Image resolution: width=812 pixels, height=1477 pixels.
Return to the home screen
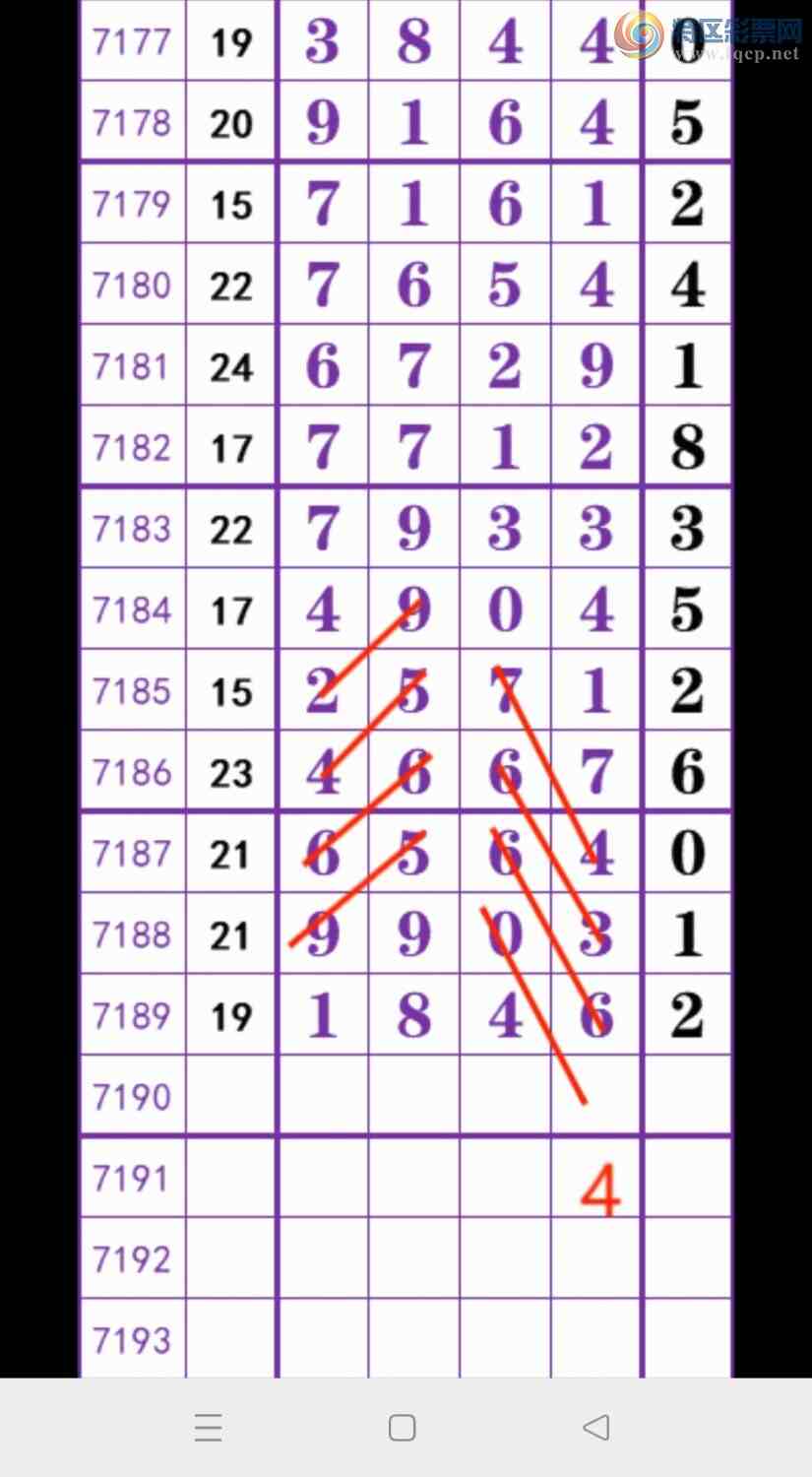[x=402, y=1427]
